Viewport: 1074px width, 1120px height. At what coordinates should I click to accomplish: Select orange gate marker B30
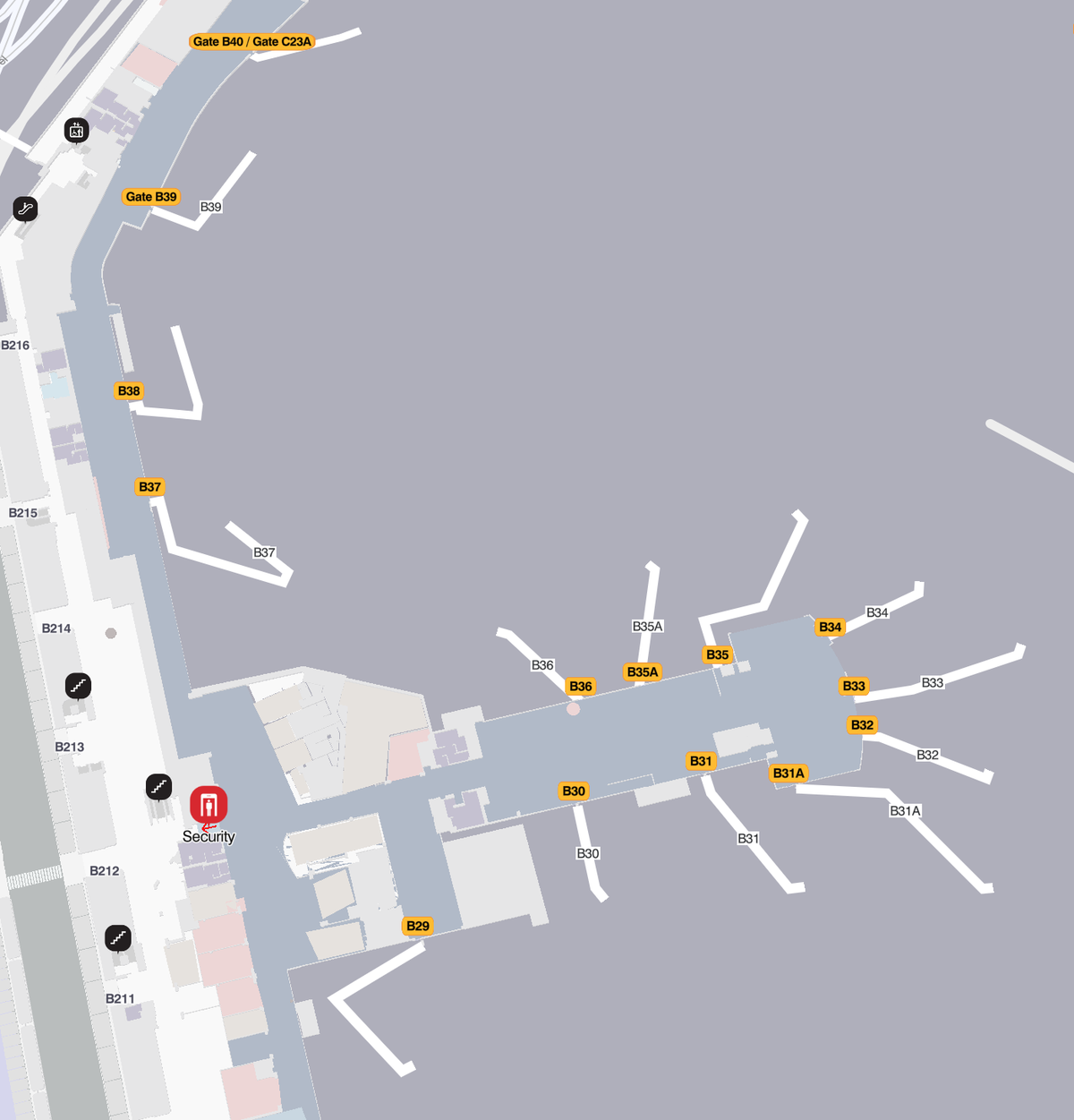[573, 791]
